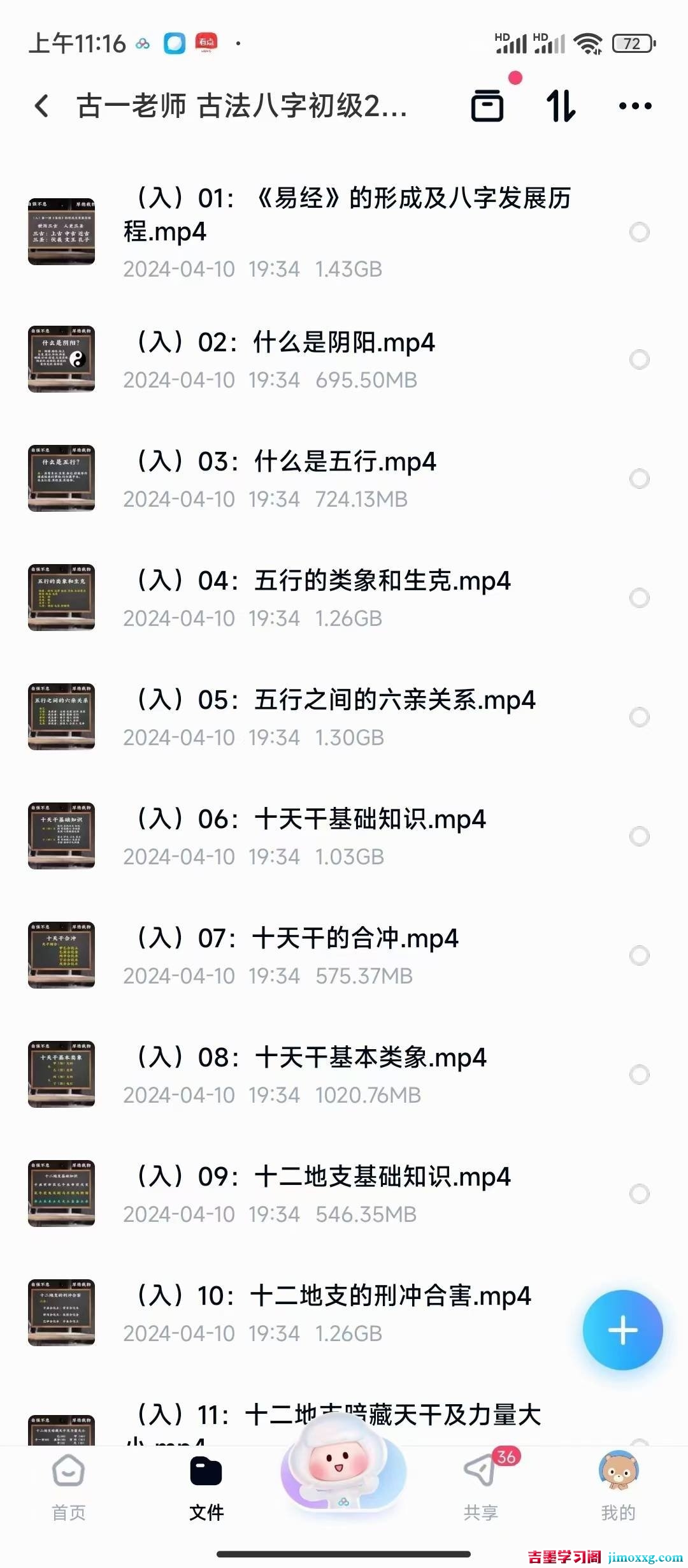Select the checkbox for 03 什么是五行

coord(639,479)
